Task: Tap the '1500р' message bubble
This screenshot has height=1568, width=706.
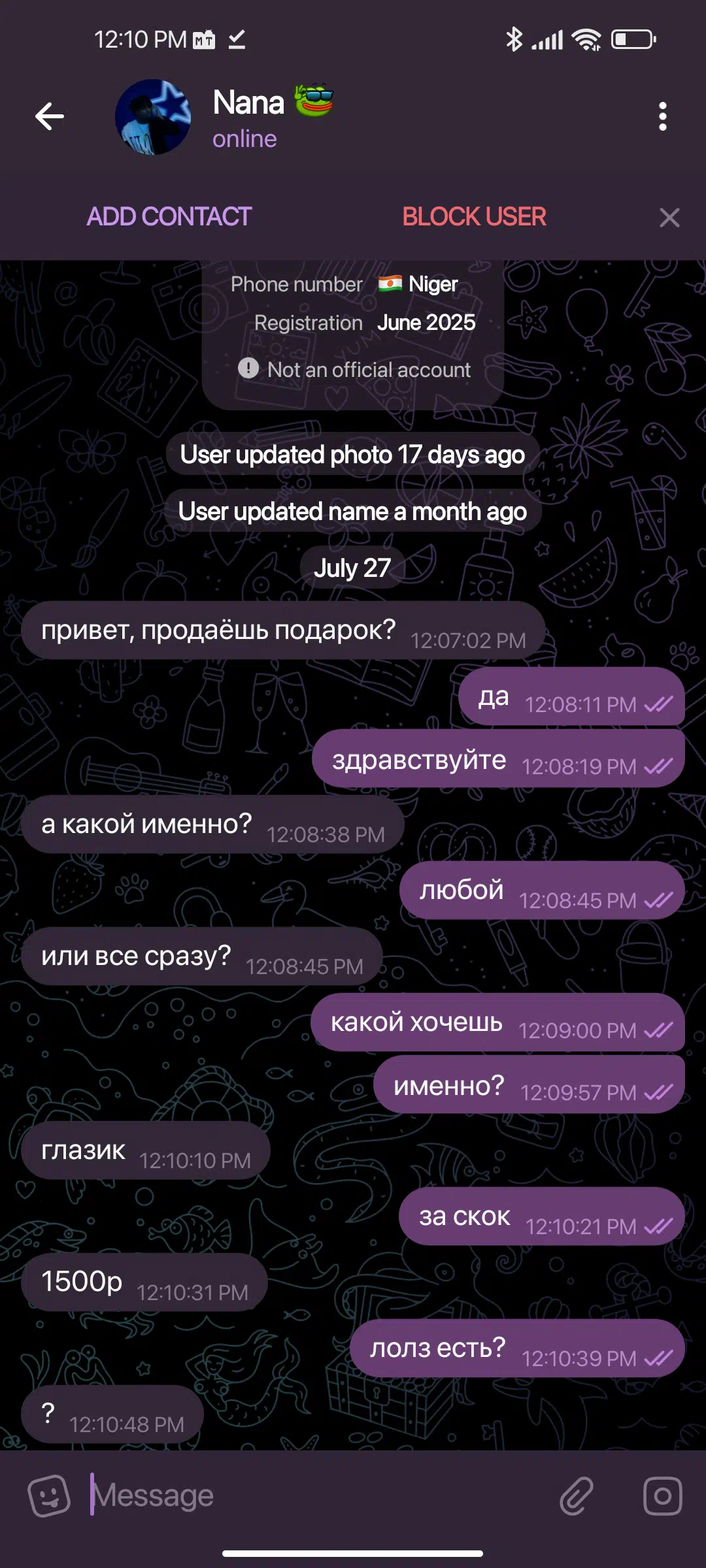Action: pos(144,1282)
